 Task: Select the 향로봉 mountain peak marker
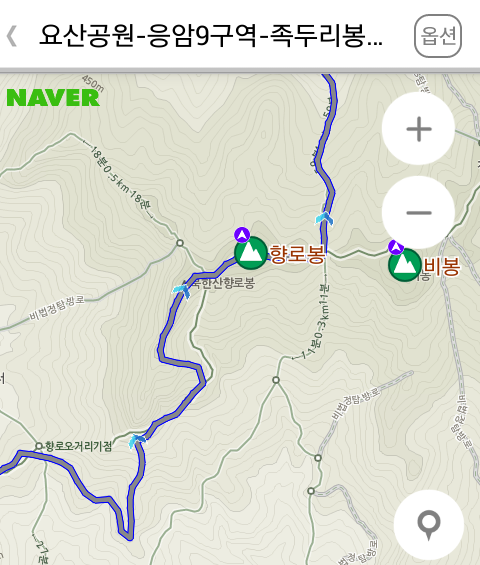coord(251,253)
